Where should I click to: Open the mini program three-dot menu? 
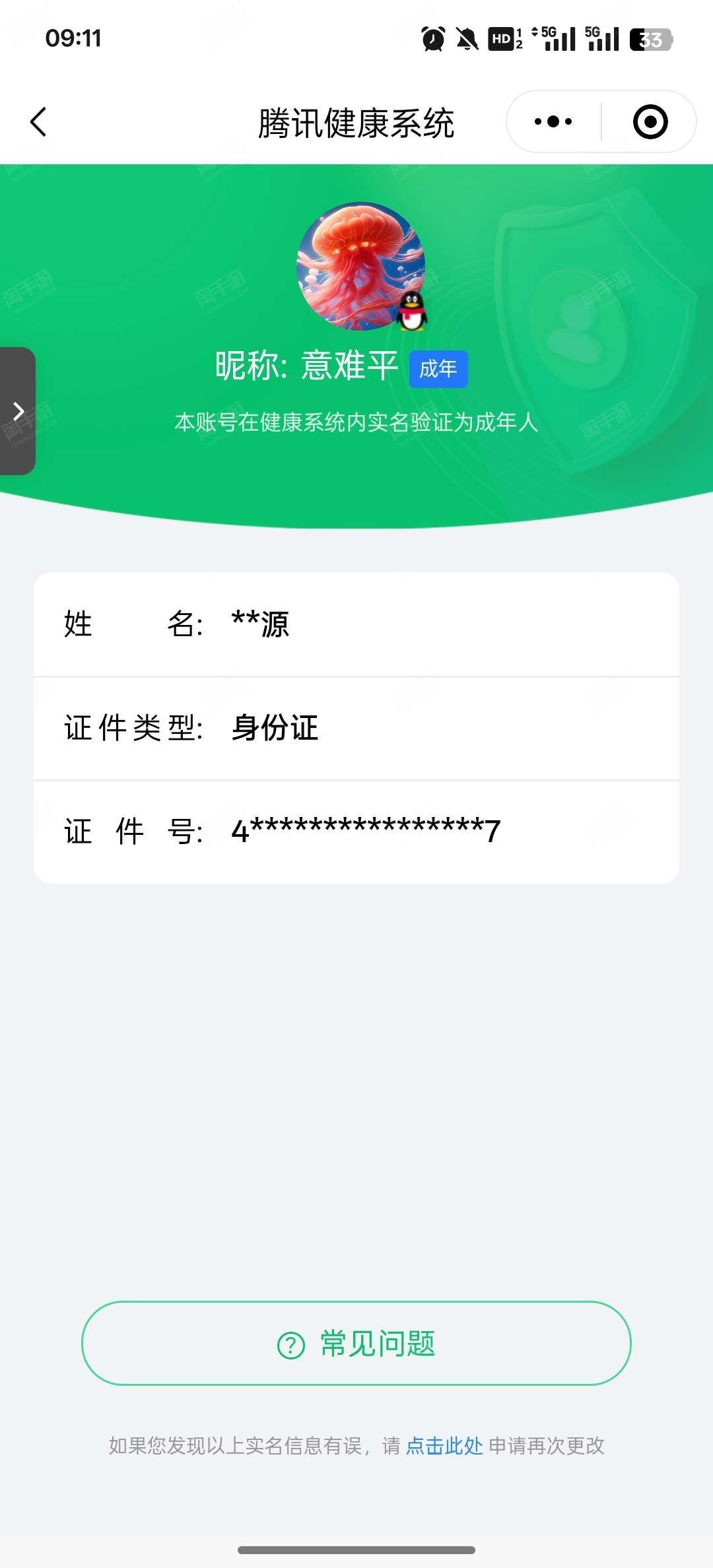point(553,122)
